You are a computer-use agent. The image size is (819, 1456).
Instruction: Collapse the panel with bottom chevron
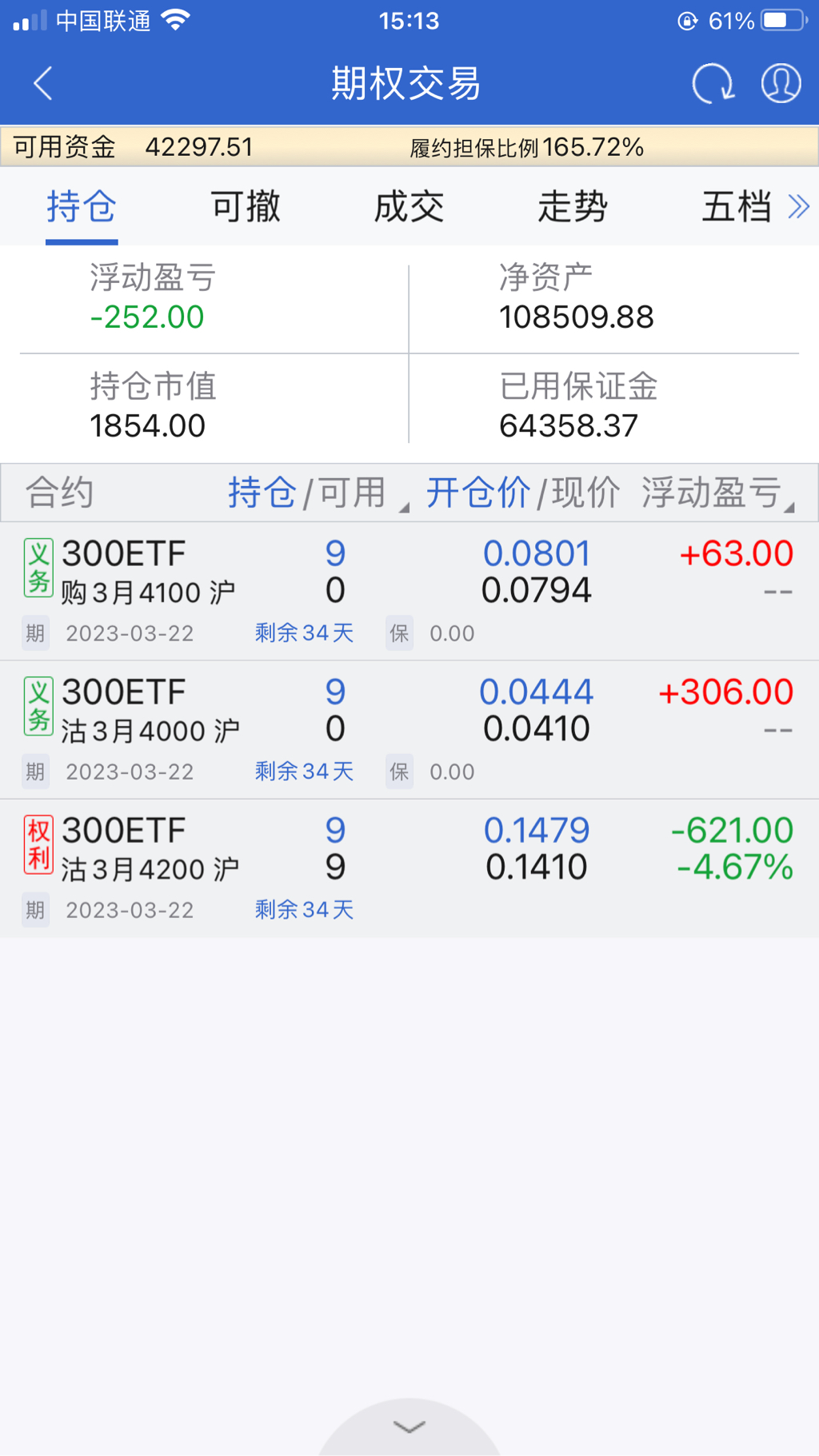(x=409, y=1427)
